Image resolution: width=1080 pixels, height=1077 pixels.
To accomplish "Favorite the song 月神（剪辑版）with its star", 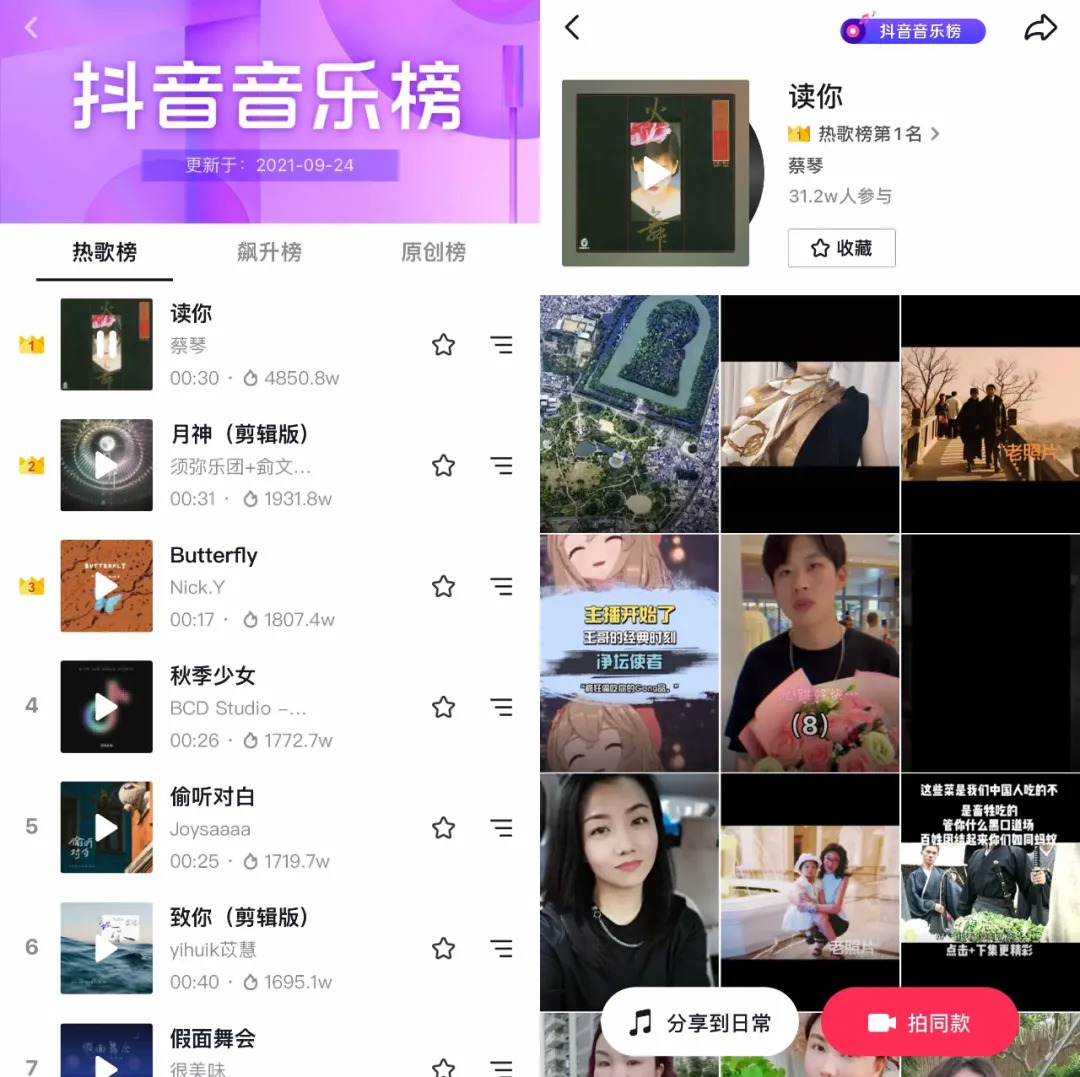I will pos(444,466).
